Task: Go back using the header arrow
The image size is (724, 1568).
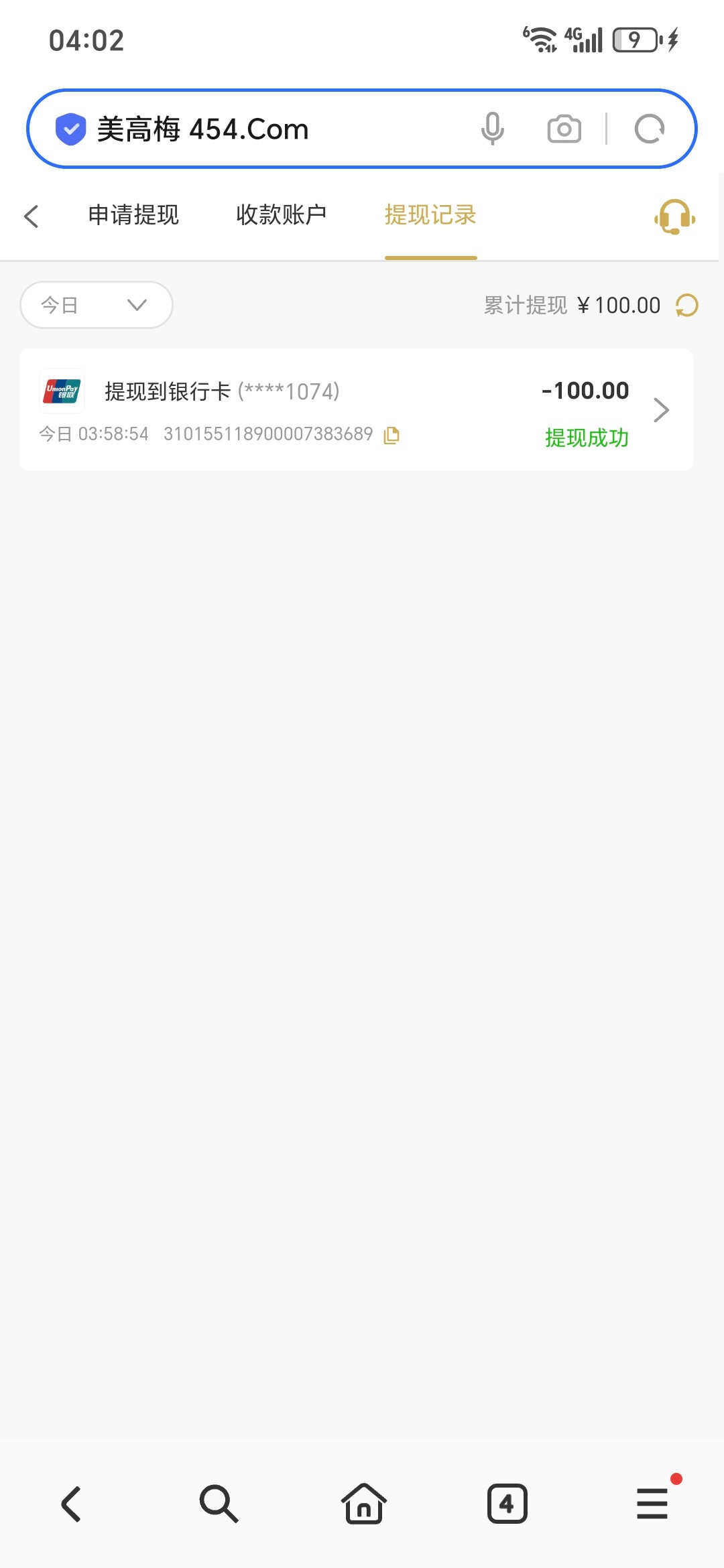Action: [x=32, y=216]
